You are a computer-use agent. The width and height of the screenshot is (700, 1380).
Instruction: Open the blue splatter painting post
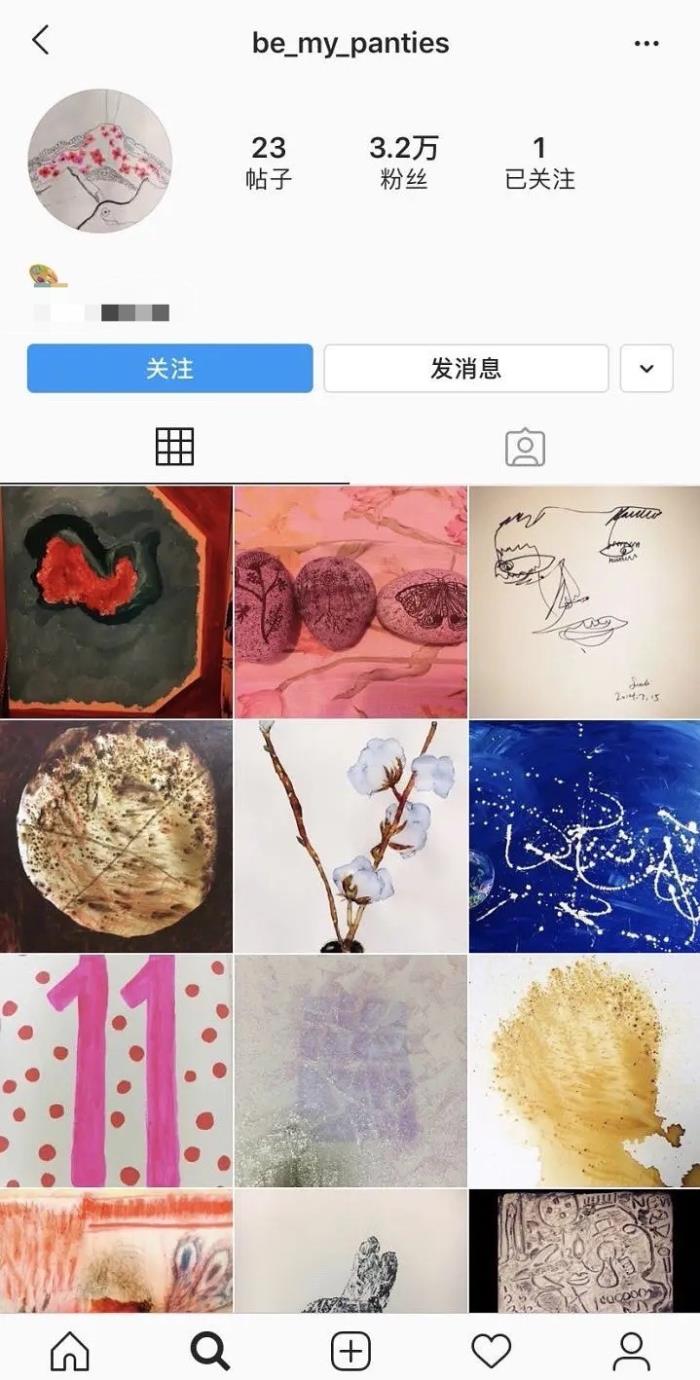click(x=584, y=836)
